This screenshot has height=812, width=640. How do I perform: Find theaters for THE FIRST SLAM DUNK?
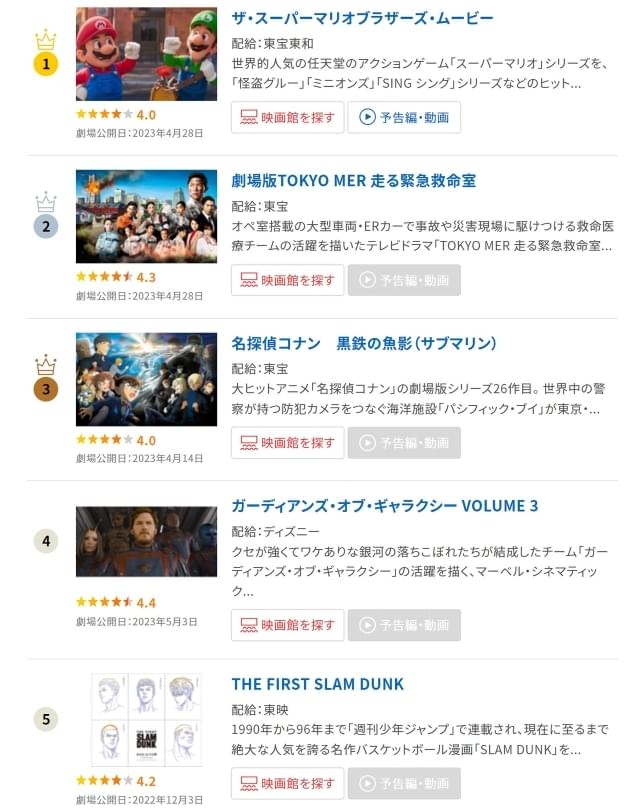[x=288, y=784]
